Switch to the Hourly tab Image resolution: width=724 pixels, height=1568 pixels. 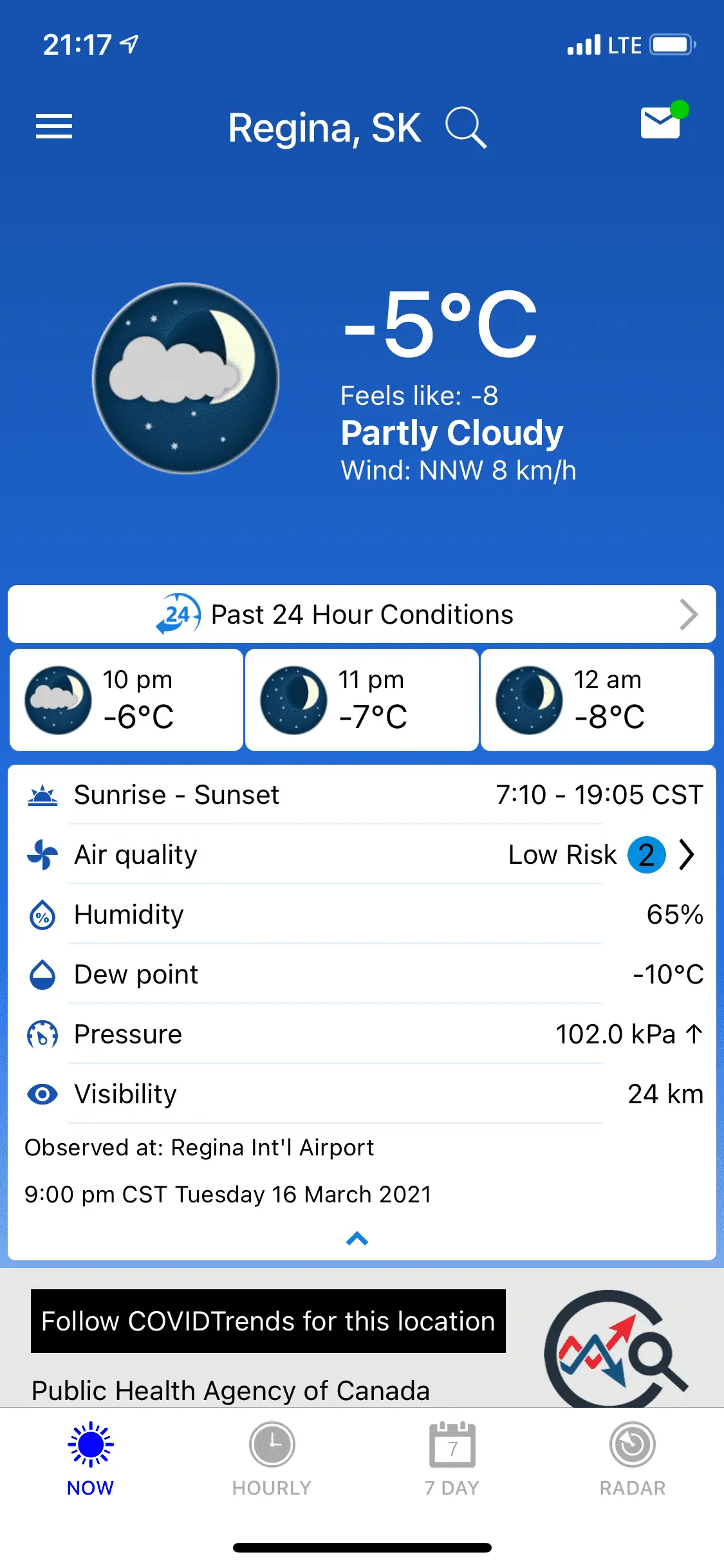coord(272,1459)
